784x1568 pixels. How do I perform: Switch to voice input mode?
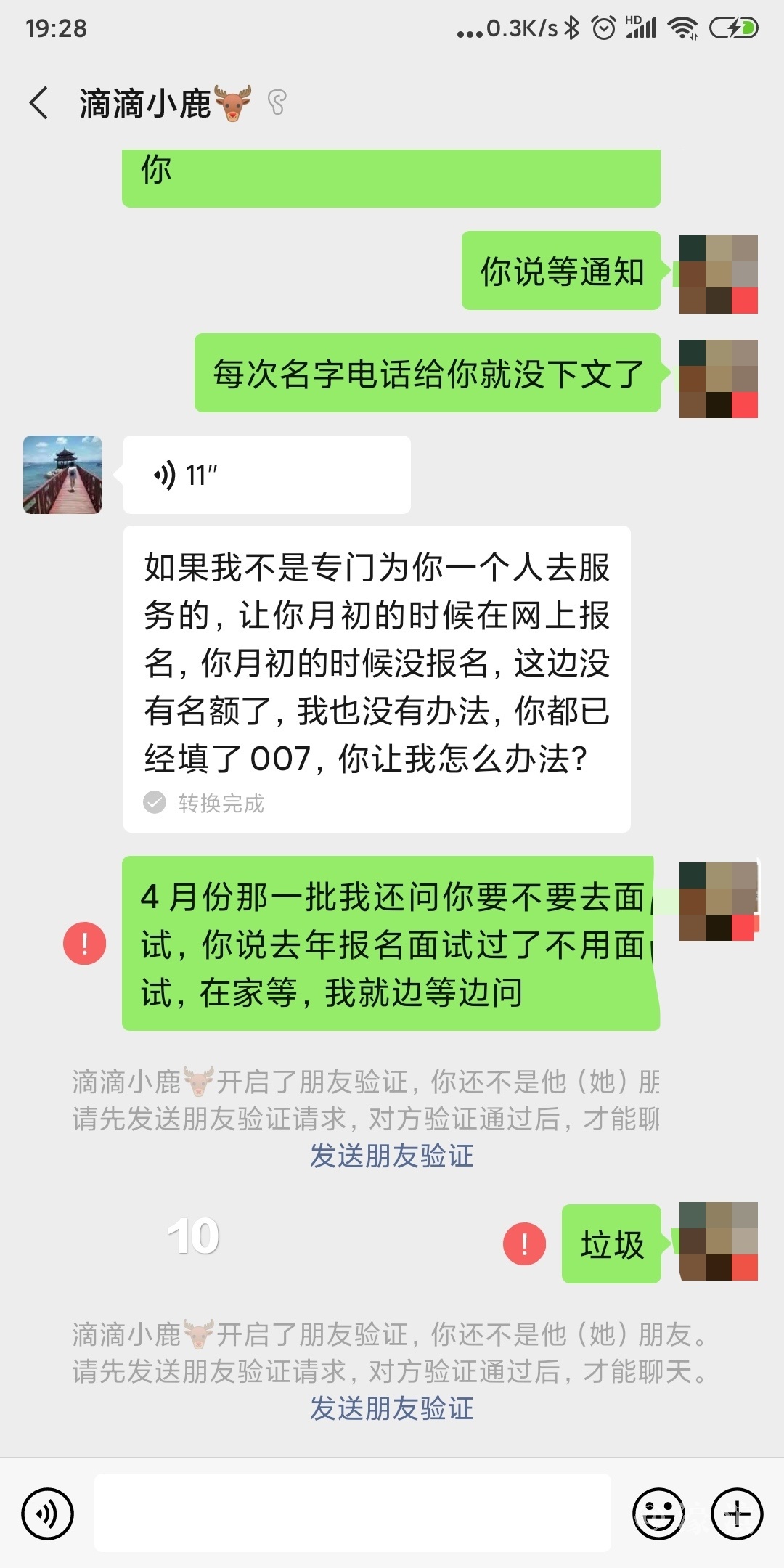(48, 1514)
